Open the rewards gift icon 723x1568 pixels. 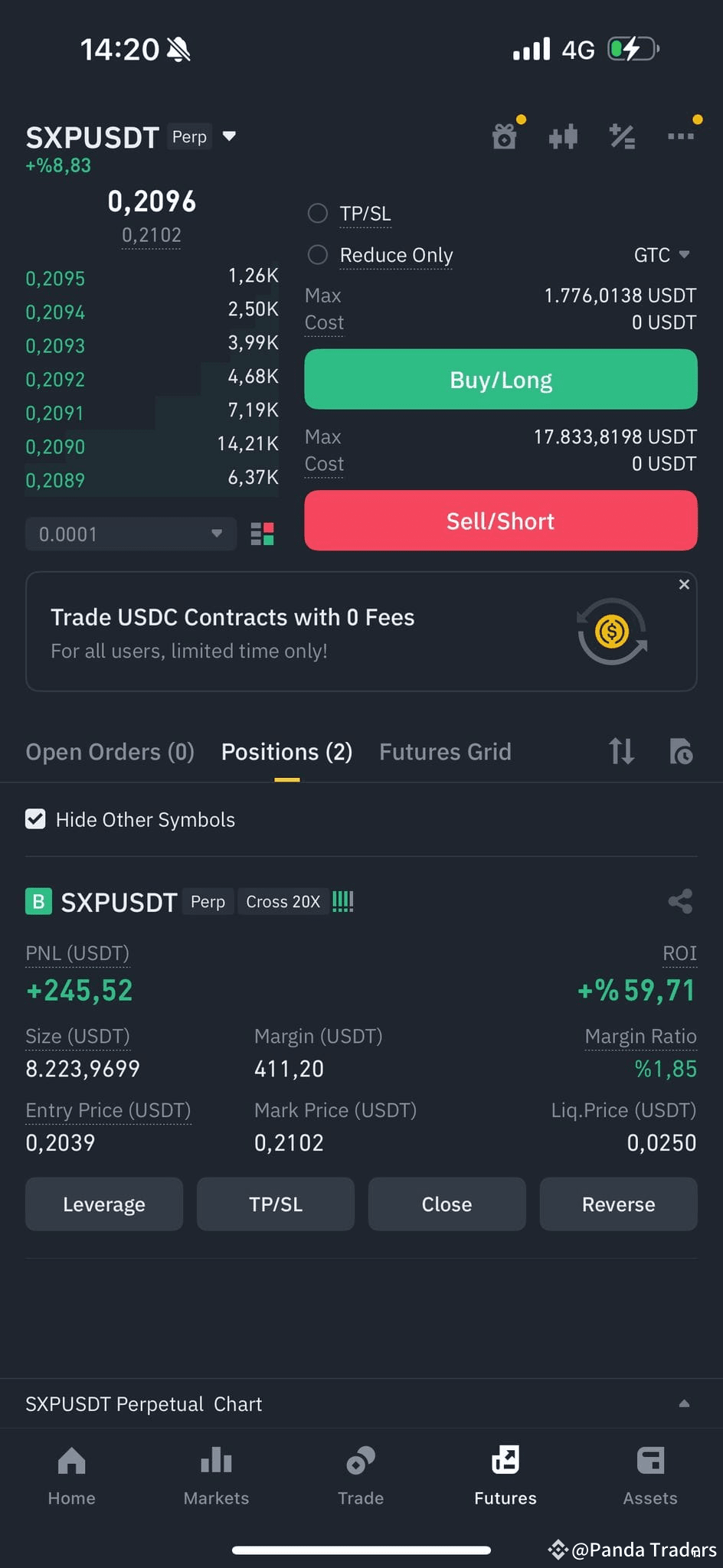[x=505, y=135]
